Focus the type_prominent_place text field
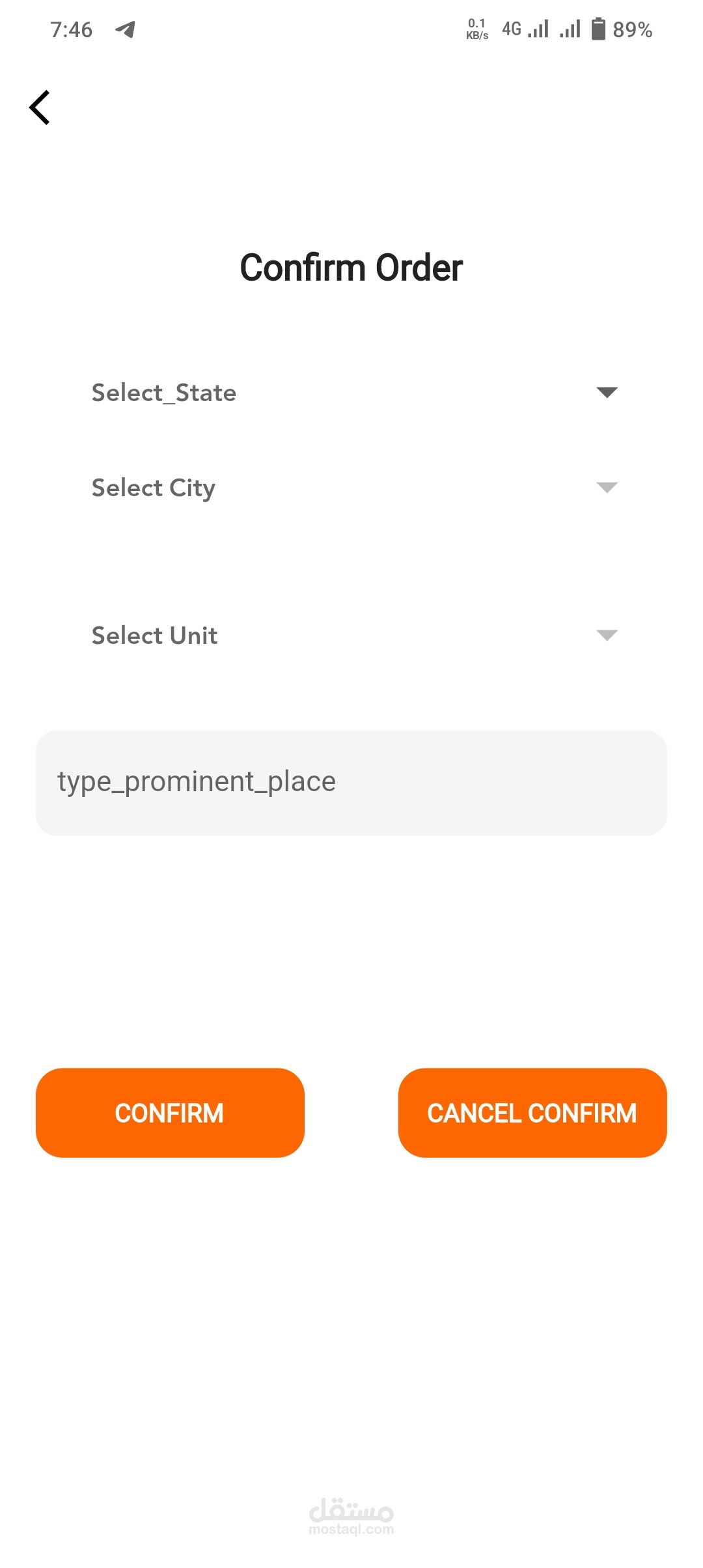This screenshot has height=1568, width=703. click(x=351, y=783)
